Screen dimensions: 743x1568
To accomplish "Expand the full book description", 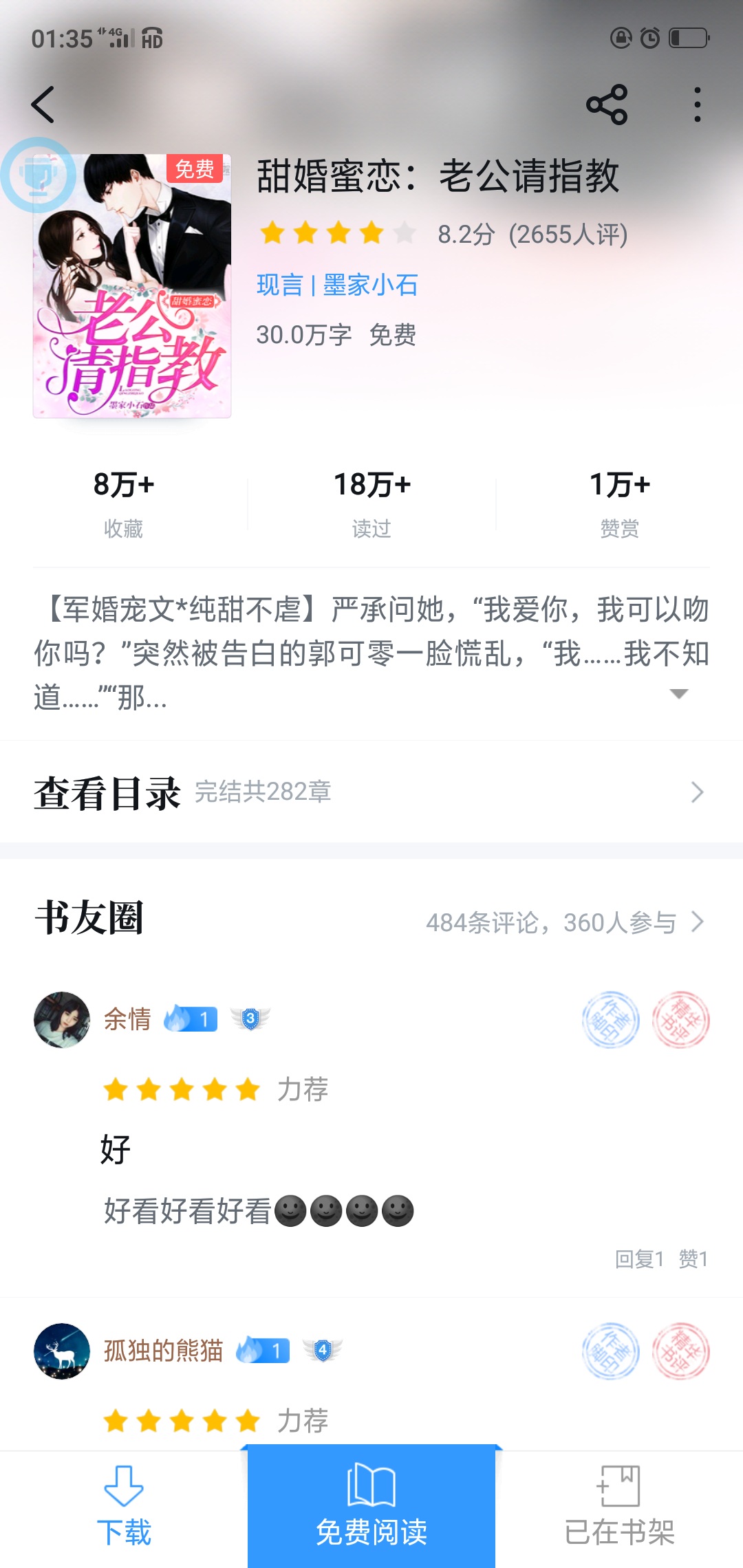I will 679,694.
